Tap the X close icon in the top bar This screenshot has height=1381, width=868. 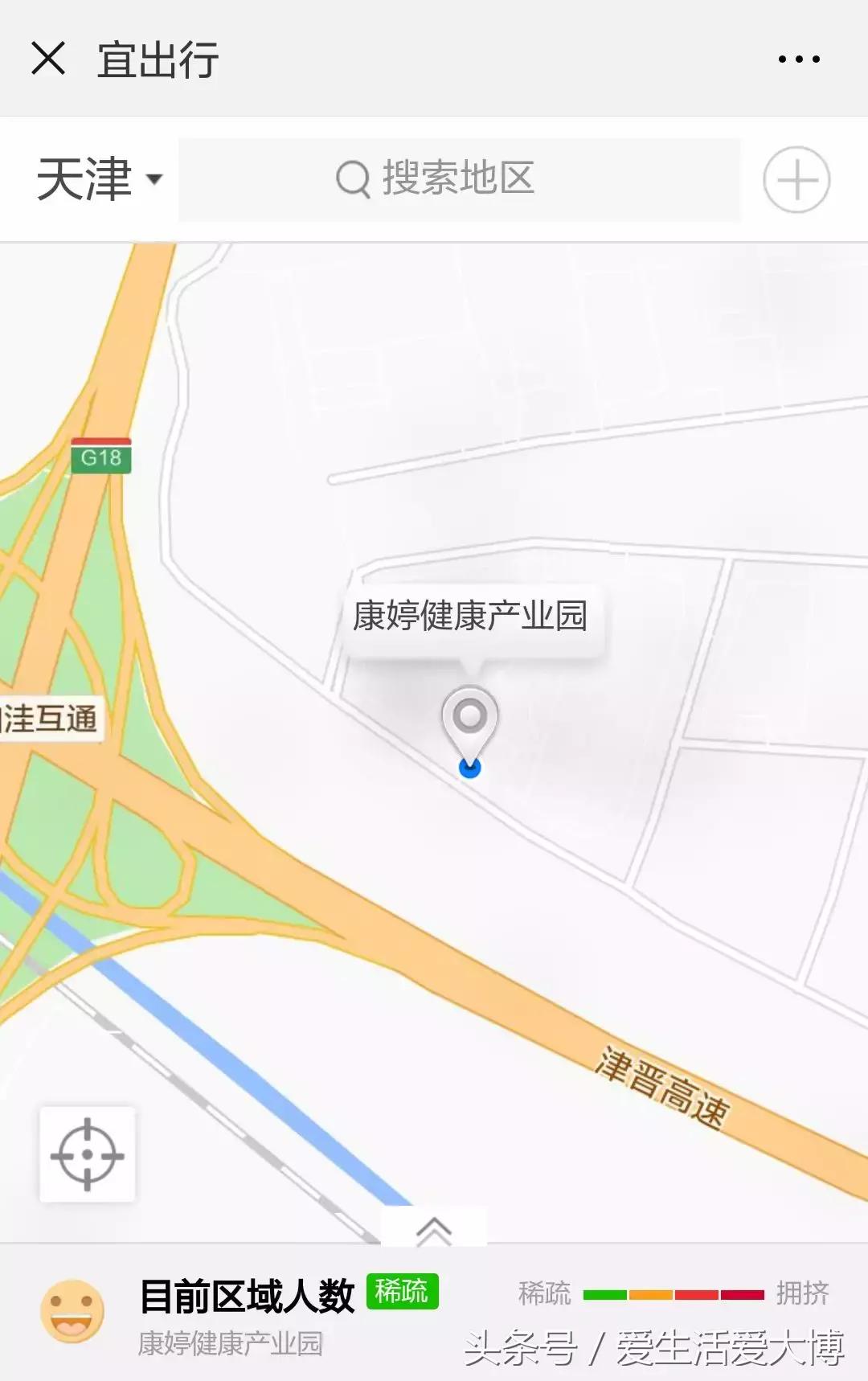[48, 57]
